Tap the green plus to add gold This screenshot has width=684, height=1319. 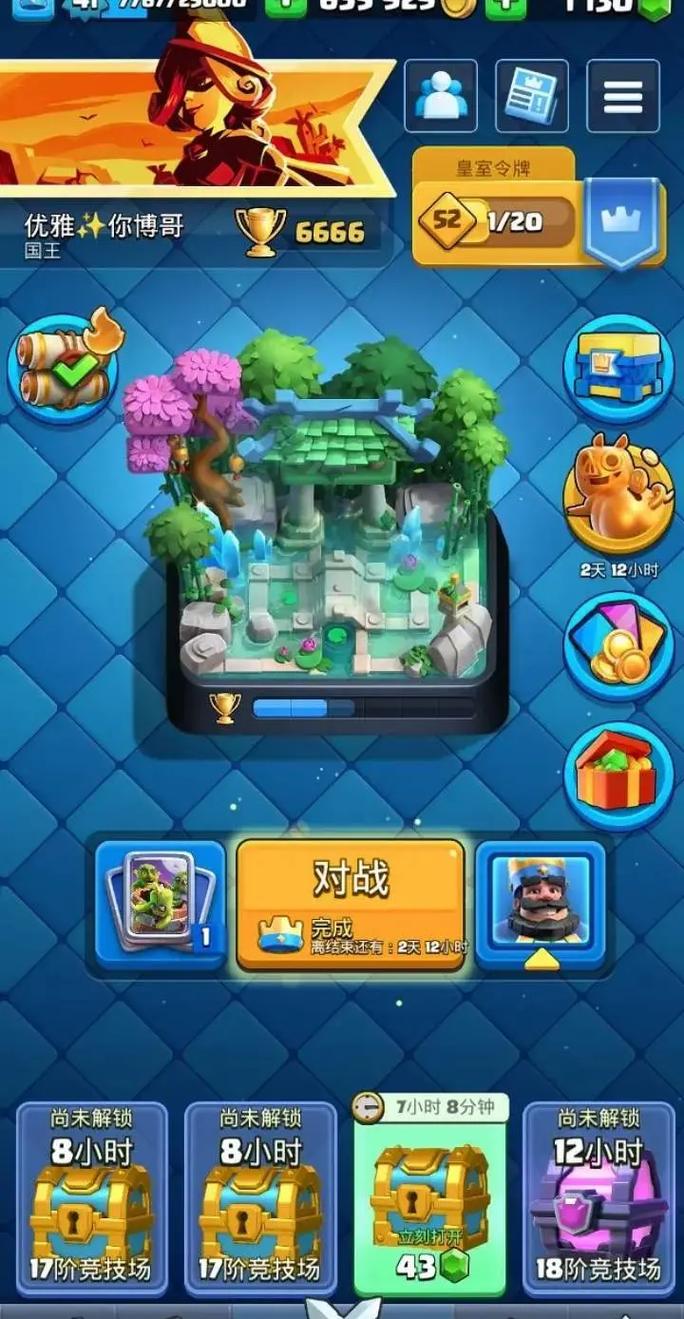tap(287, 5)
